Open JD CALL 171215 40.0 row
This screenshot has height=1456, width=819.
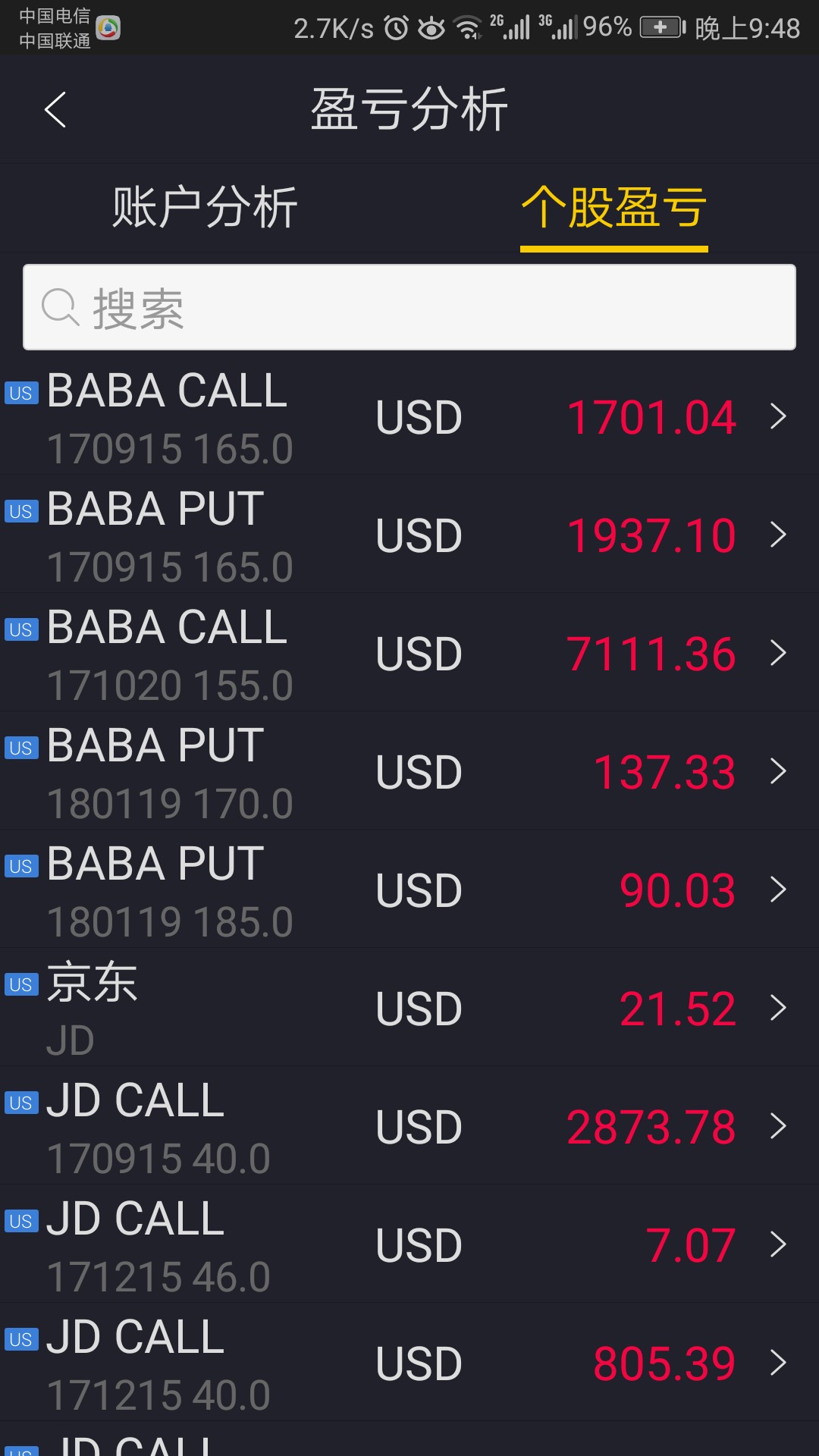(409, 1363)
